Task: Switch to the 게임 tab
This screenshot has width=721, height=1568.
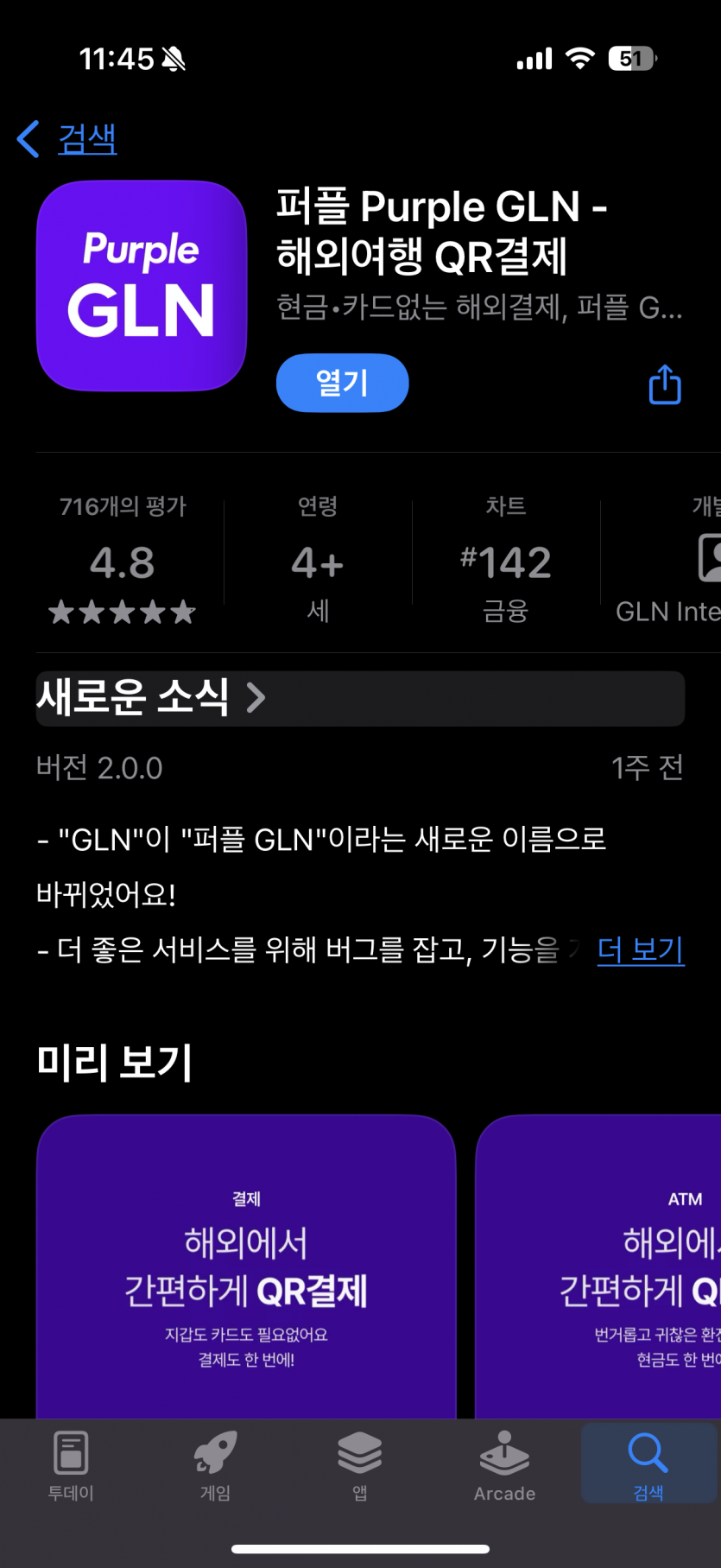Action: coord(215,1464)
